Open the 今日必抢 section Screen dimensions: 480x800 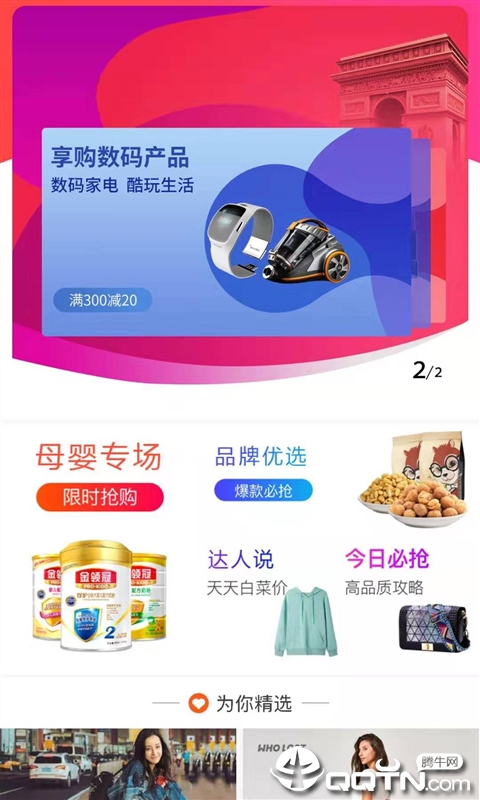(x=387, y=559)
